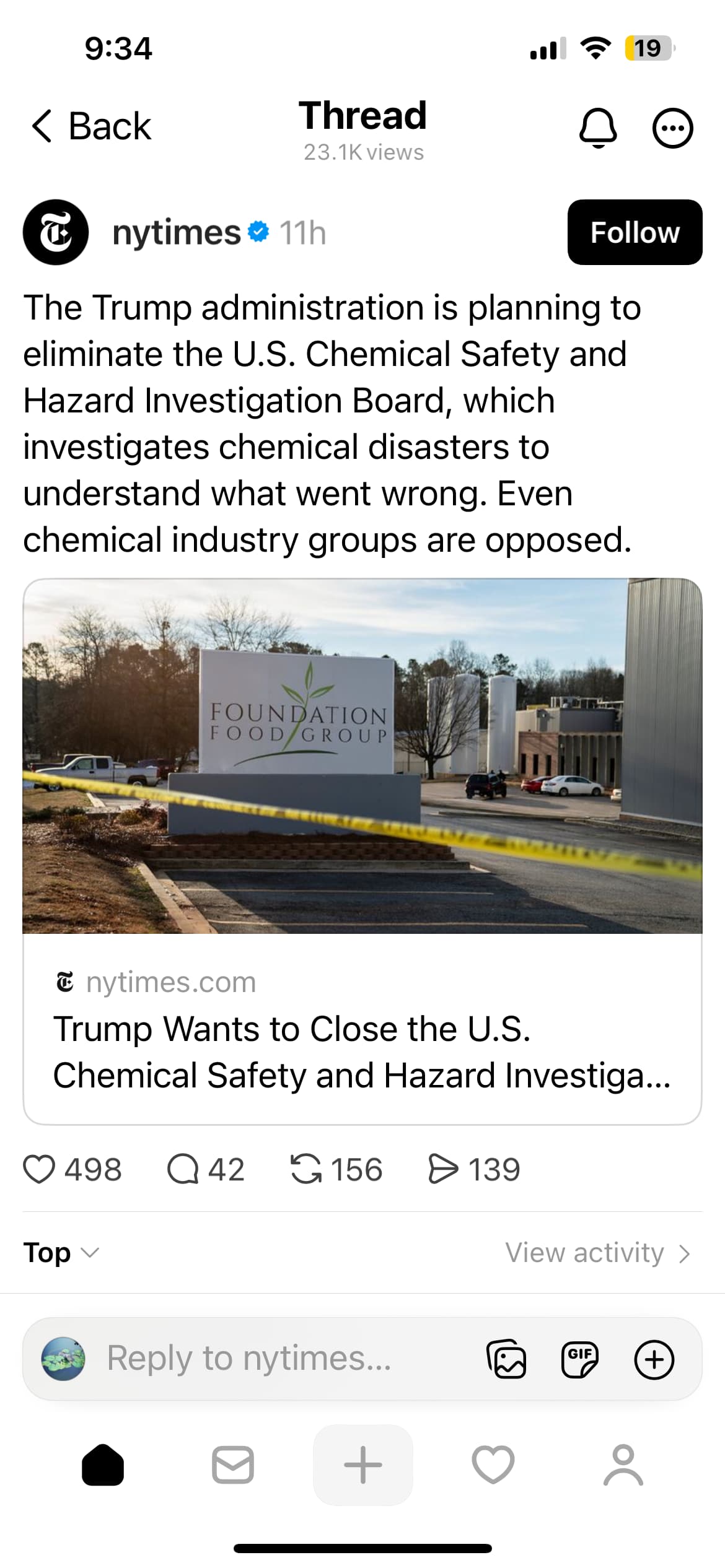This screenshot has height=1568, width=725.
Task: Open the thread notifications bell
Action: pyautogui.click(x=597, y=128)
